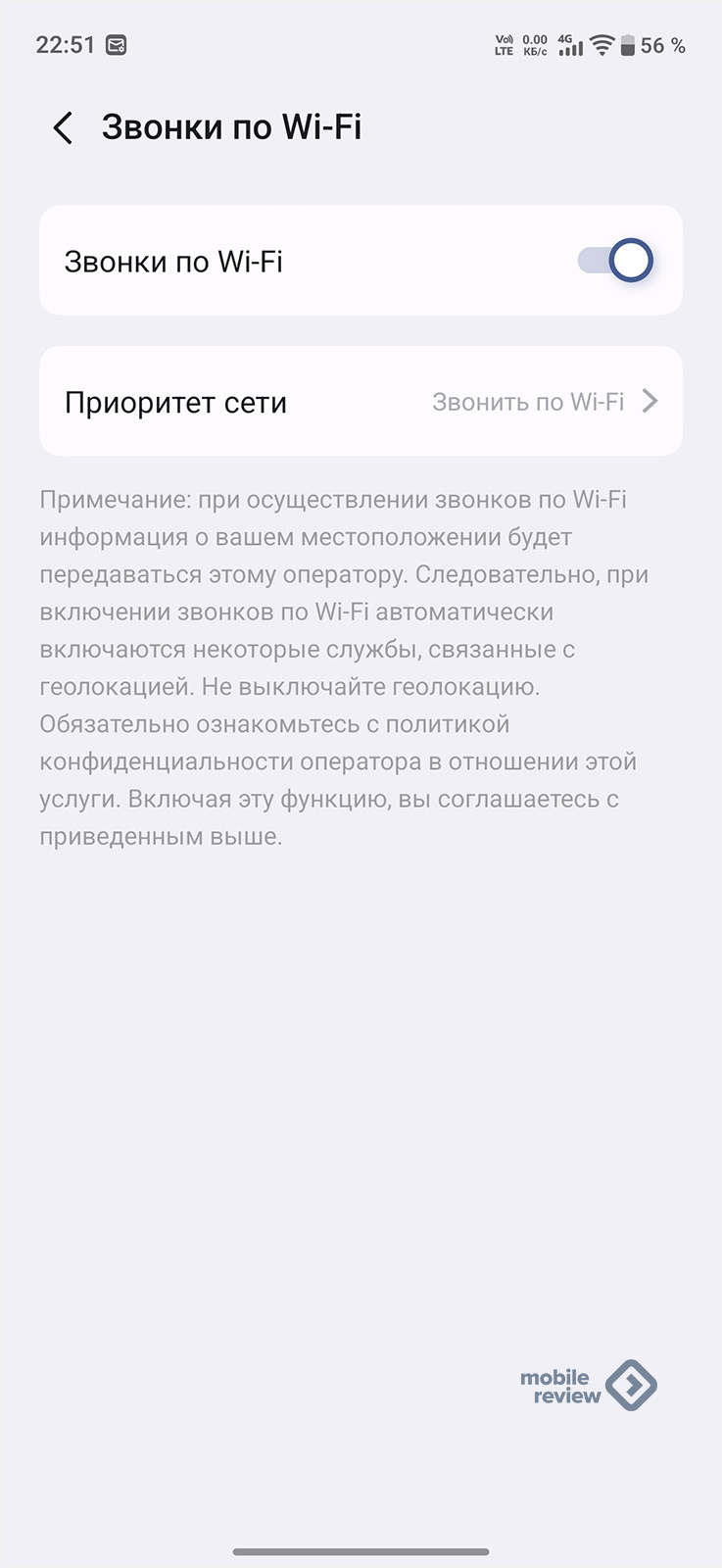Viewport: 722px width, 1568px height.
Task: Disable the Звонки по Wi-Fi switch
Action: point(616,261)
